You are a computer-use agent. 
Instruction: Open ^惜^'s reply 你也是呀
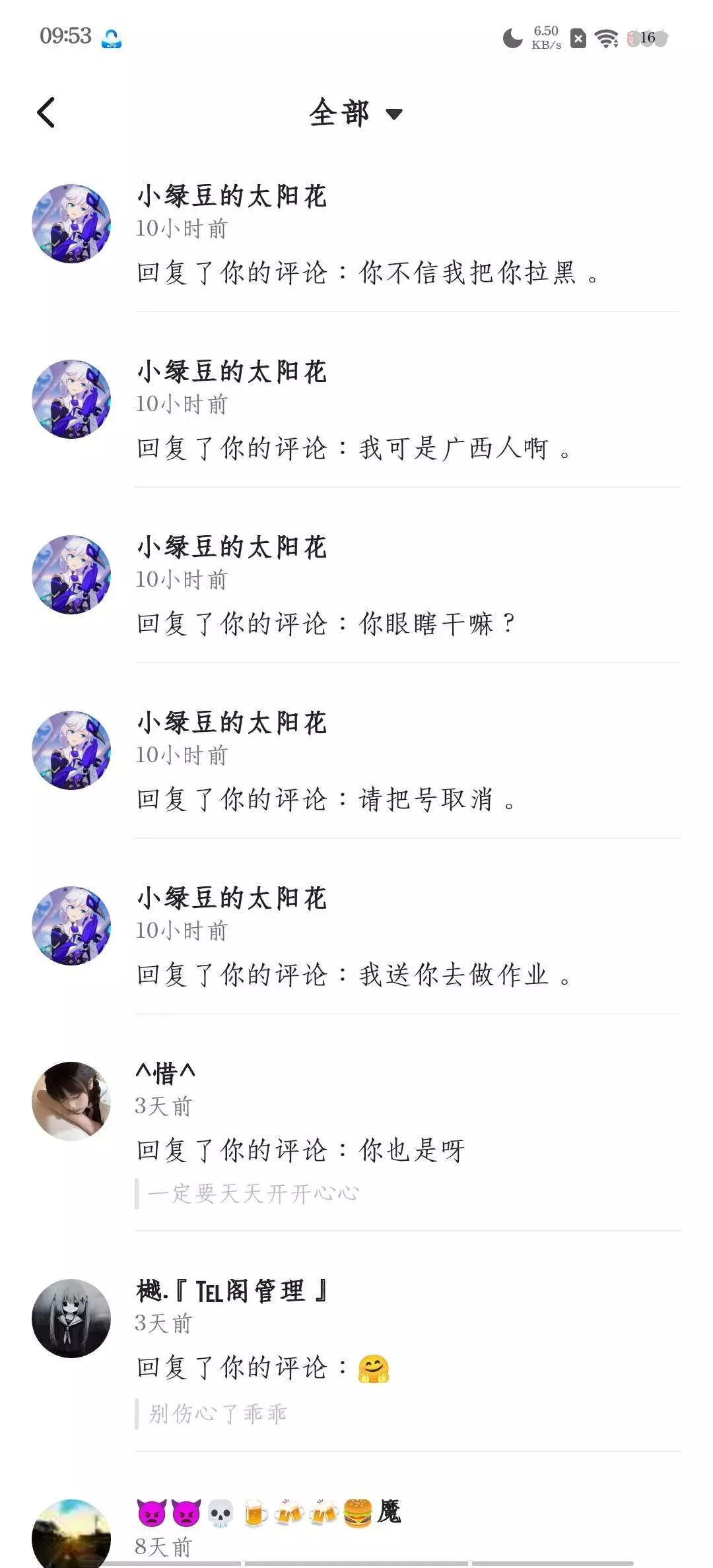(x=301, y=1150)
